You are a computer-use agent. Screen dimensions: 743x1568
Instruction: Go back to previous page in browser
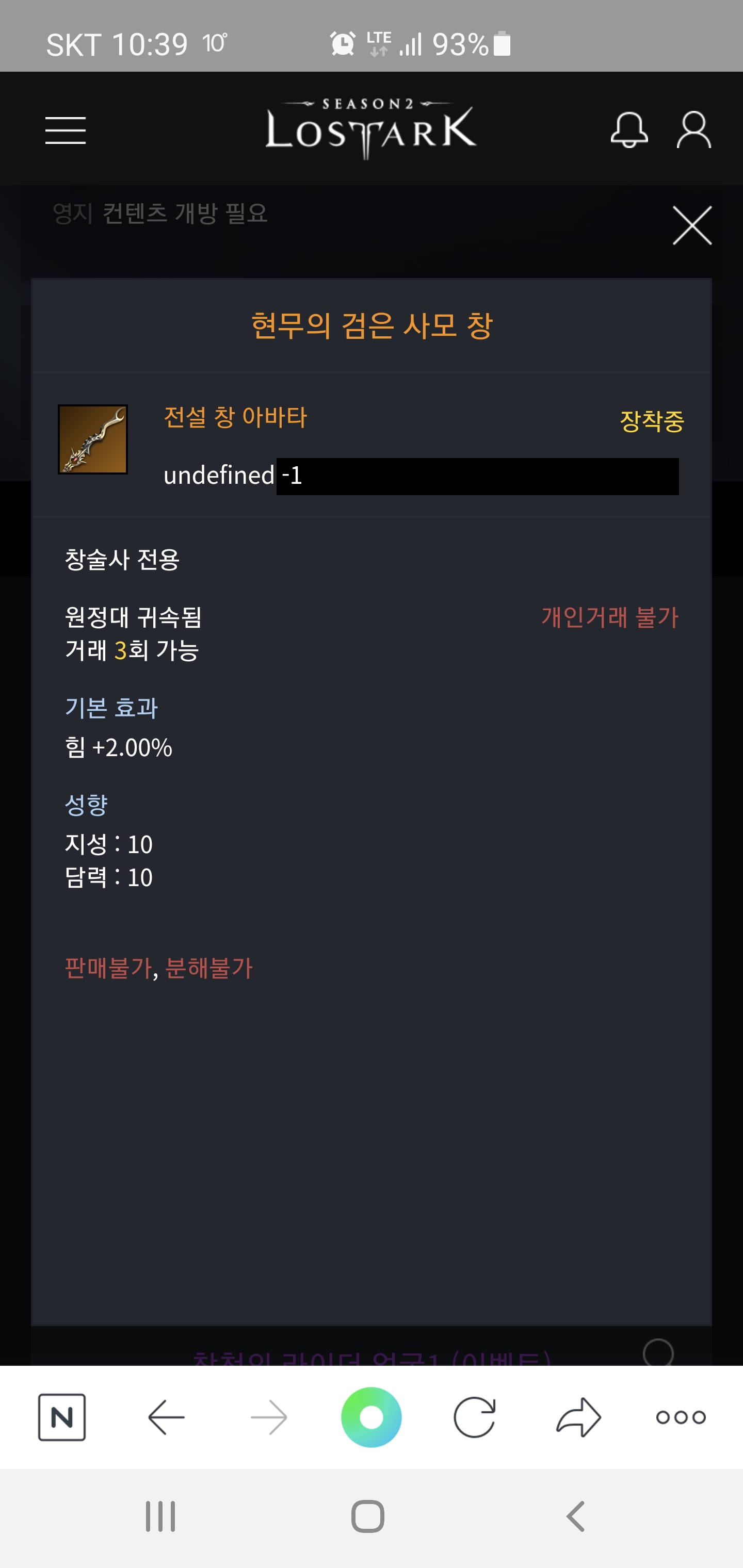pyautogui.click(x=166, y=1417)
